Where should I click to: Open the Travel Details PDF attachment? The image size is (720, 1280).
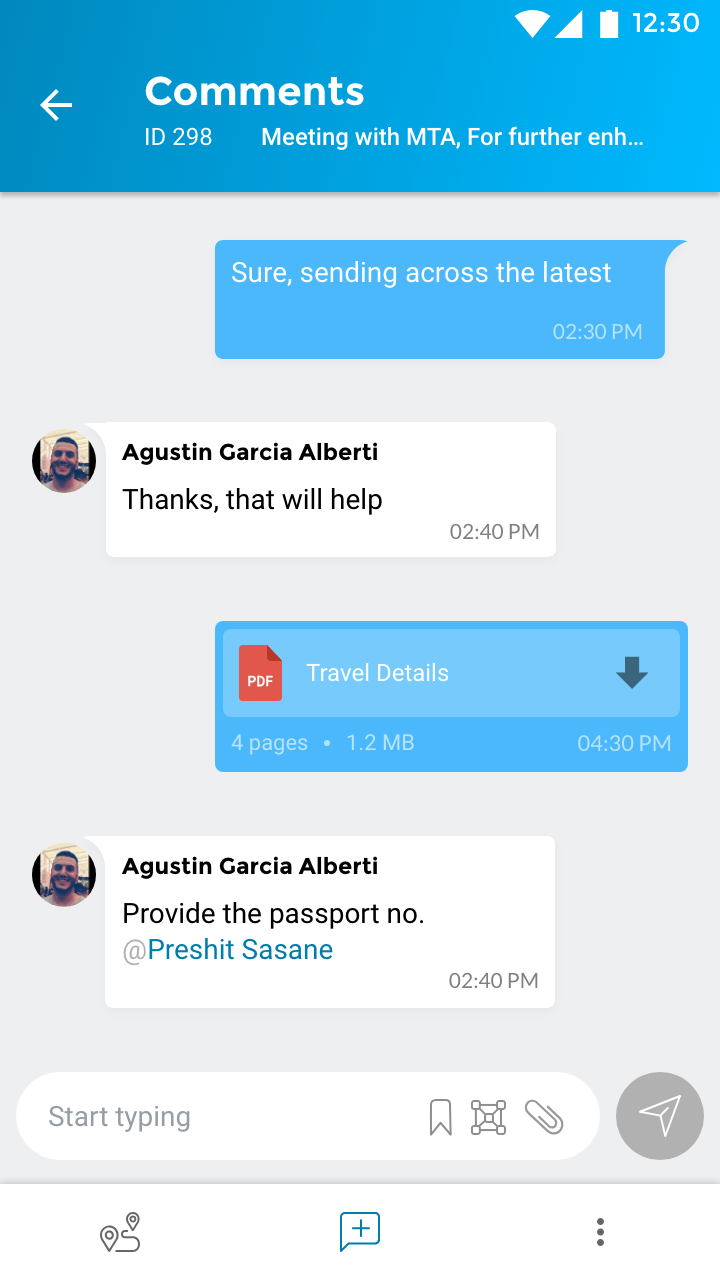[377, 673]
